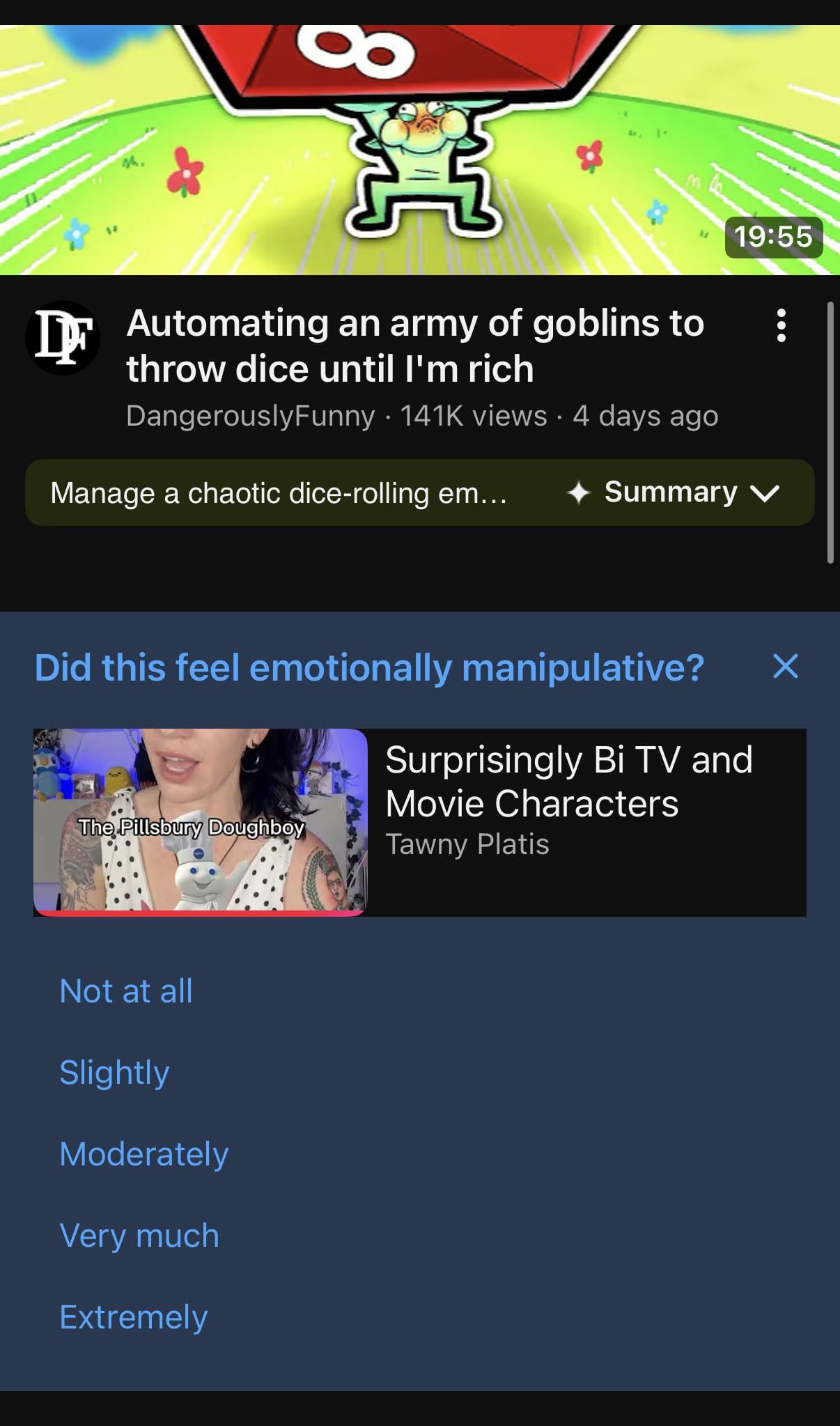Open Surprisingly Bi TV and Movie Characters
This screenshot has height=1426, width=840.
[x=568, y=782]
